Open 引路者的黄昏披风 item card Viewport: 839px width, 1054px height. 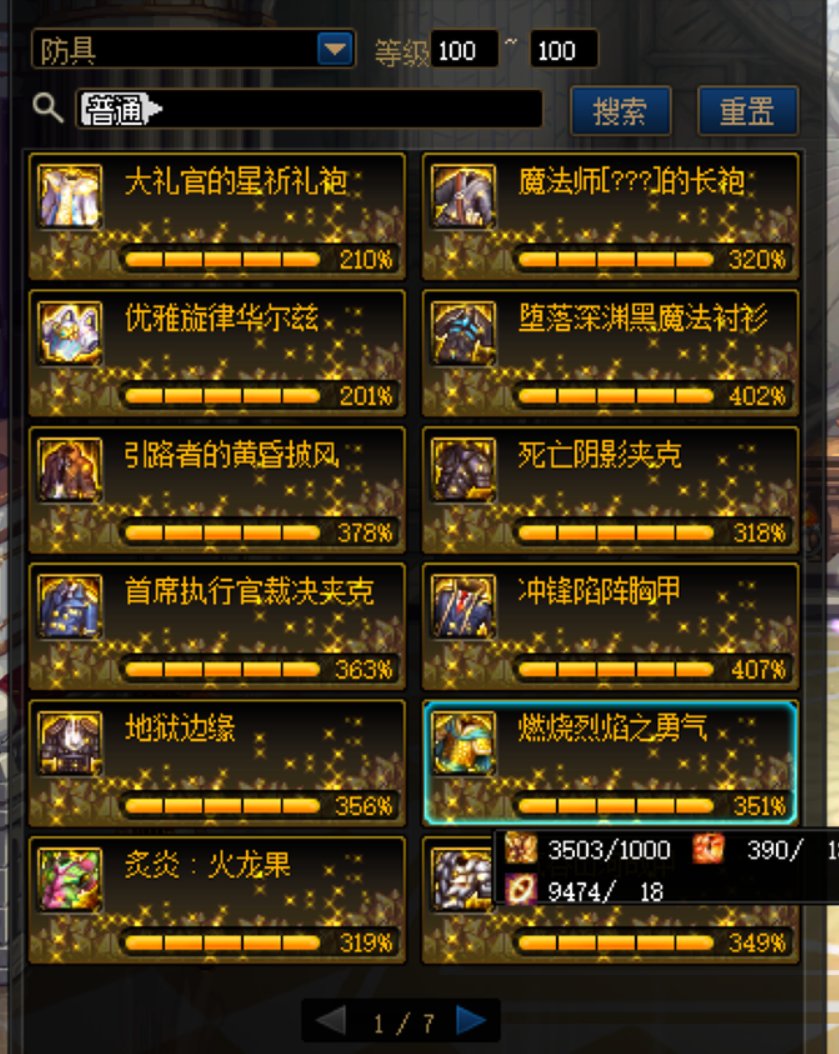[x=217, y=489]
